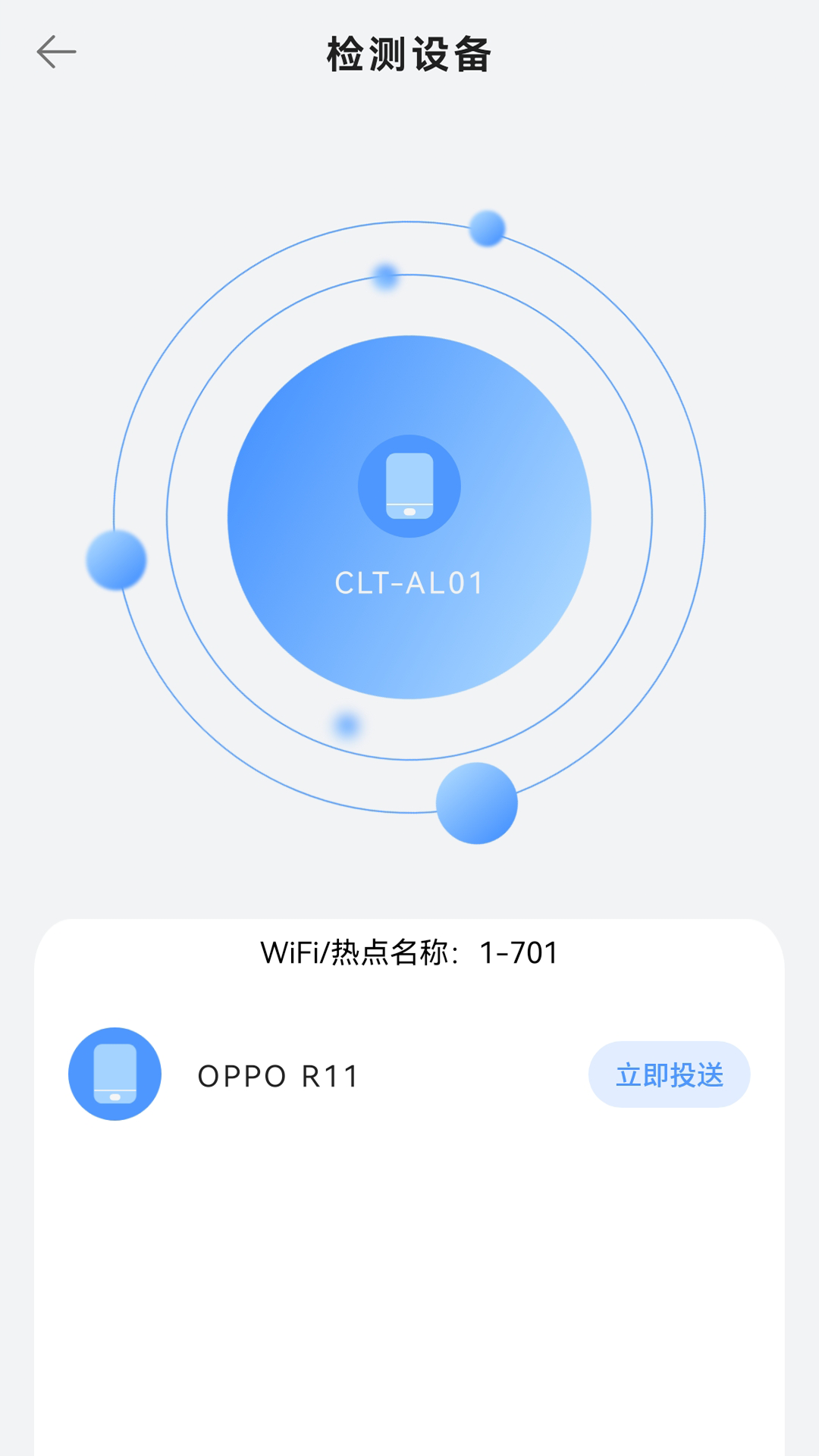Click the 检测设备 page title
819x1456 pixels.
click(409, 52)
